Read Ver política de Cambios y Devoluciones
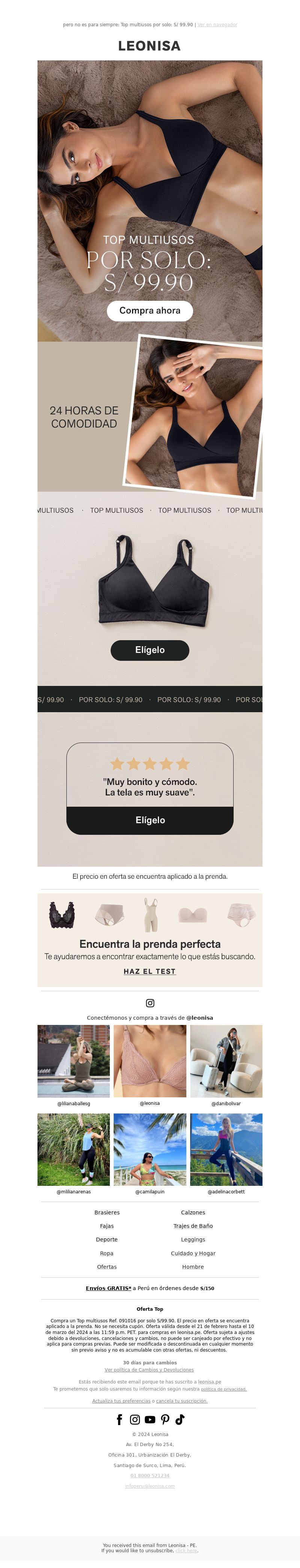The width and height of the screenshot is (300, 1568). (149, 1370)
